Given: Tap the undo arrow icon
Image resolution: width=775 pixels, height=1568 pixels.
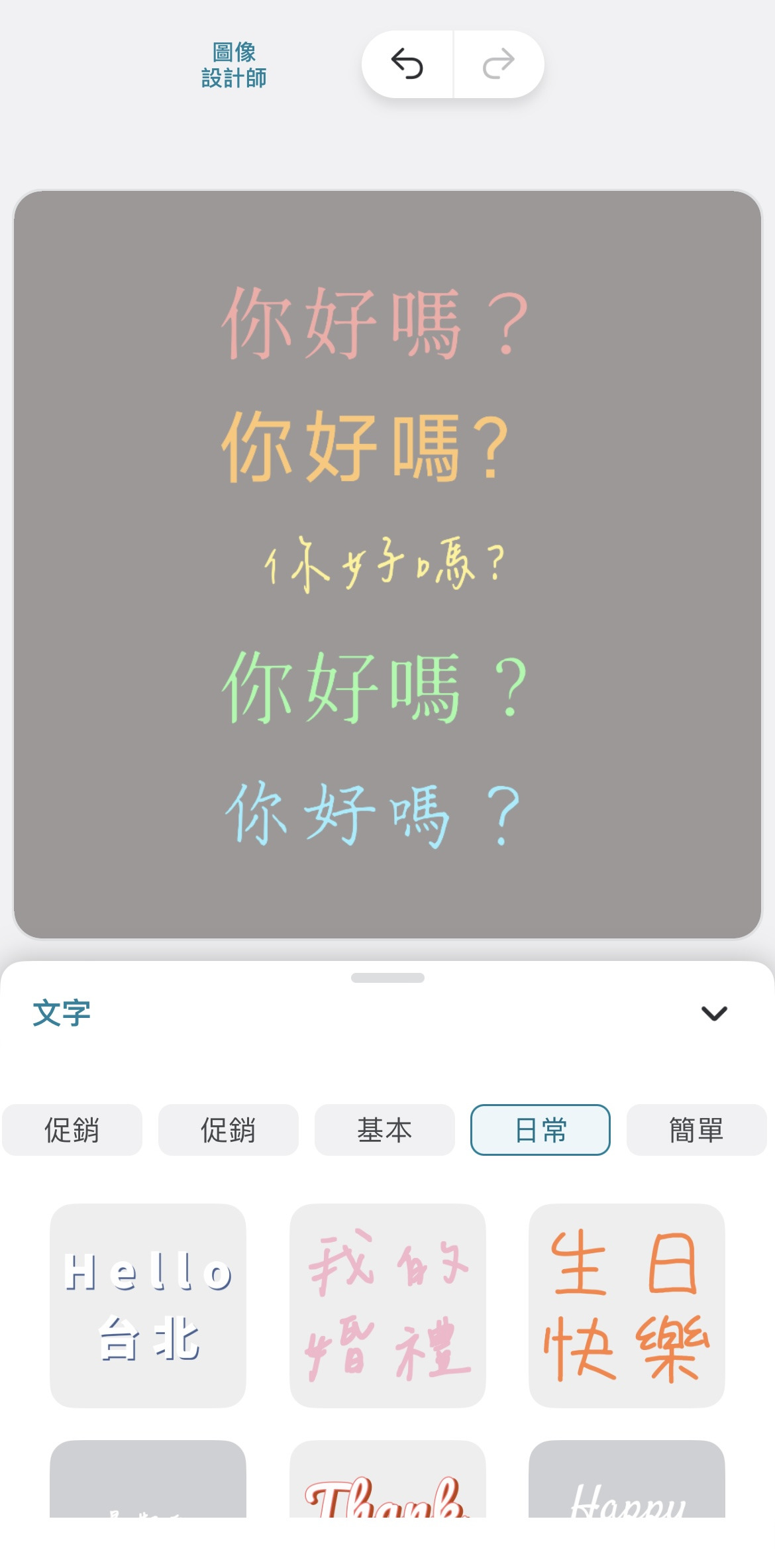Looking at the screenshot, I should pyautogui.click(x=407, y=64).
